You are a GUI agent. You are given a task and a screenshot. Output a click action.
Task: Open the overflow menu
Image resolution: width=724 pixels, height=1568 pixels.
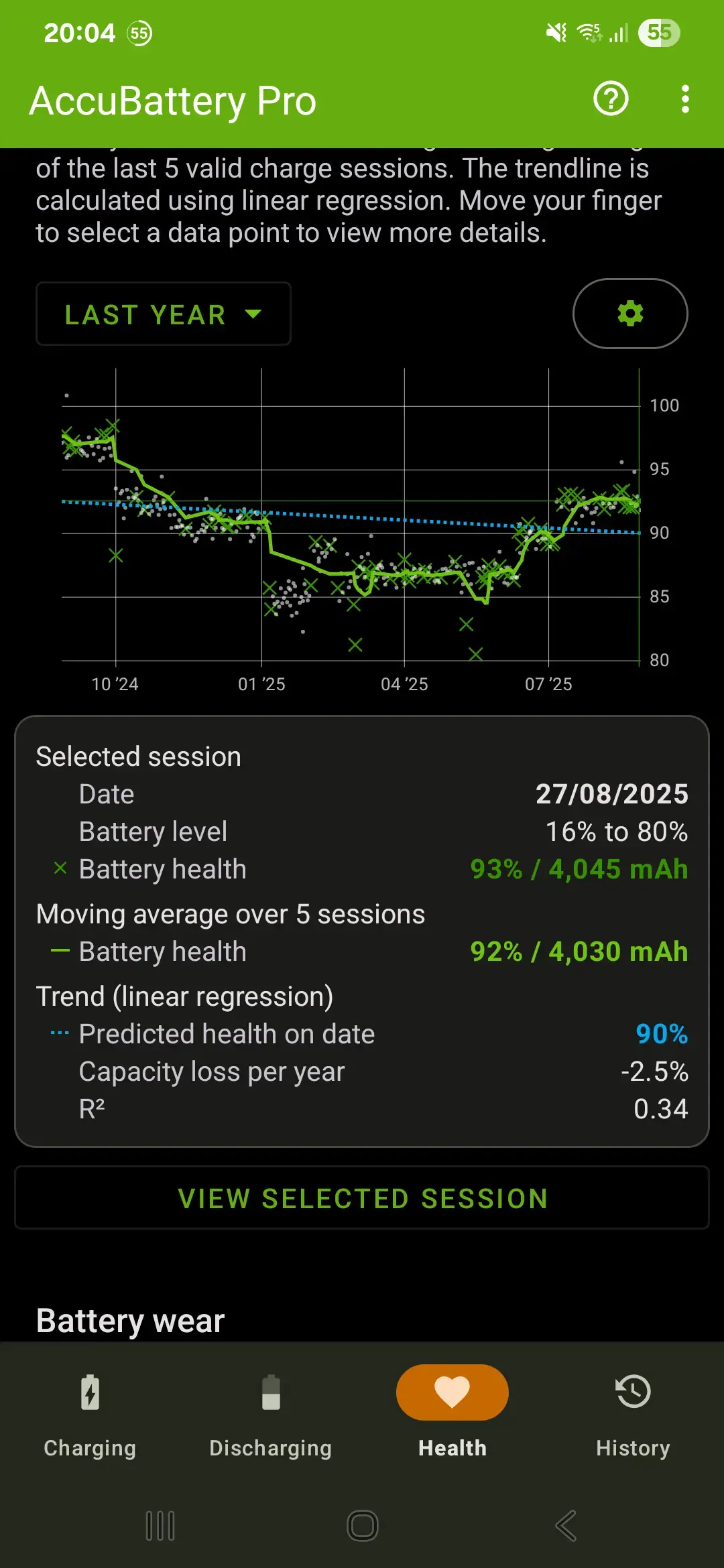click(x=684, y=99)
